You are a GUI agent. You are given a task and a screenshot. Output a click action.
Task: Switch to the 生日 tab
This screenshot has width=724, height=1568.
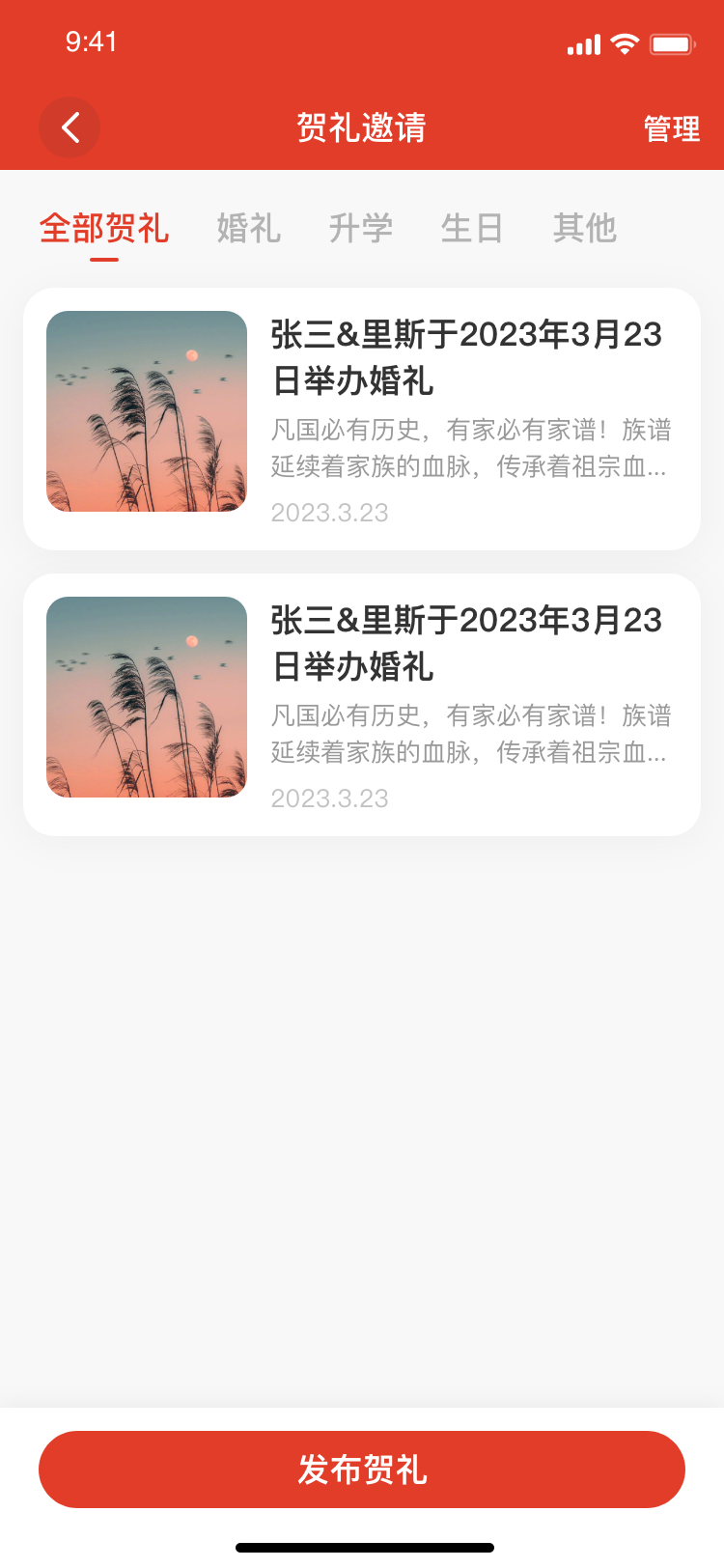point(473,229)
